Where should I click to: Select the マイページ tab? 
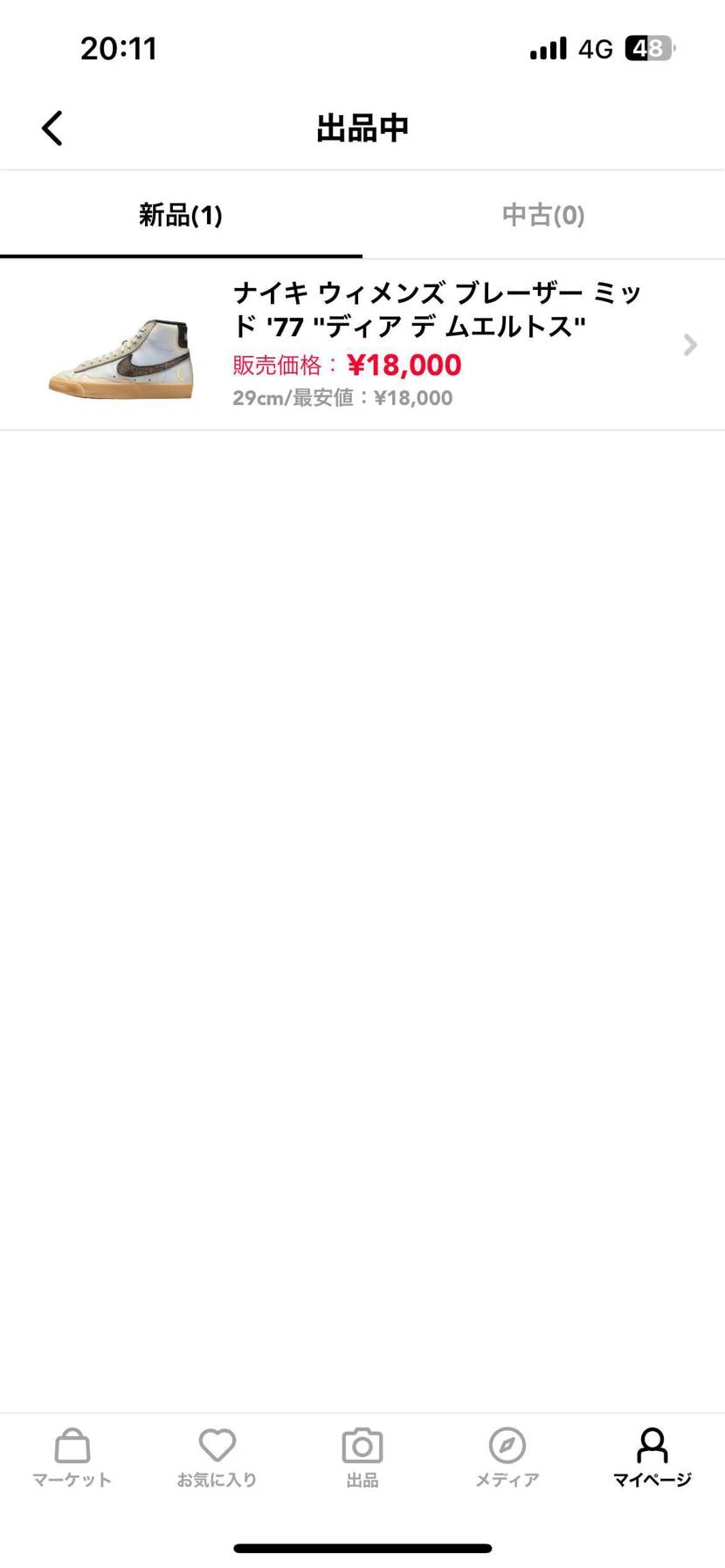652,1458
